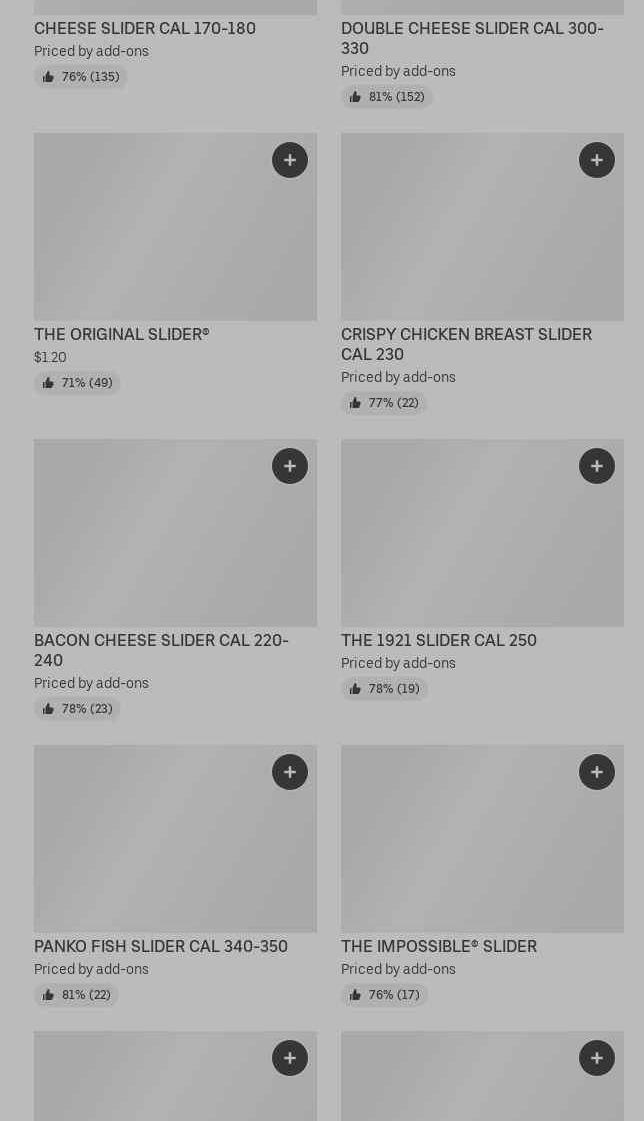Open Double Cheese Slider item
The image size is (644, 1121).
[x=471, y=38]
